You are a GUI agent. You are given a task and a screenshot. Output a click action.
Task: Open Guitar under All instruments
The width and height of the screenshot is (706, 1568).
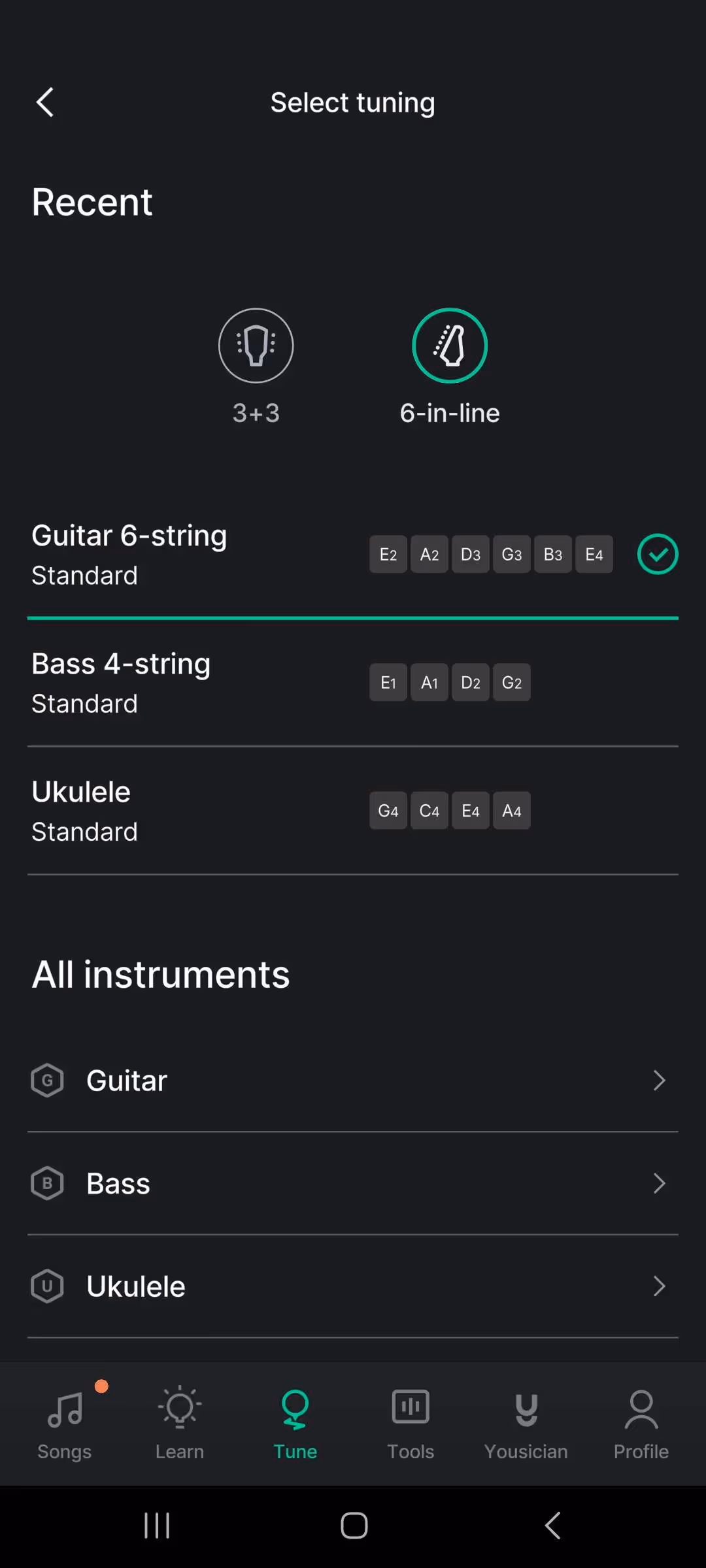point(353,1081)
